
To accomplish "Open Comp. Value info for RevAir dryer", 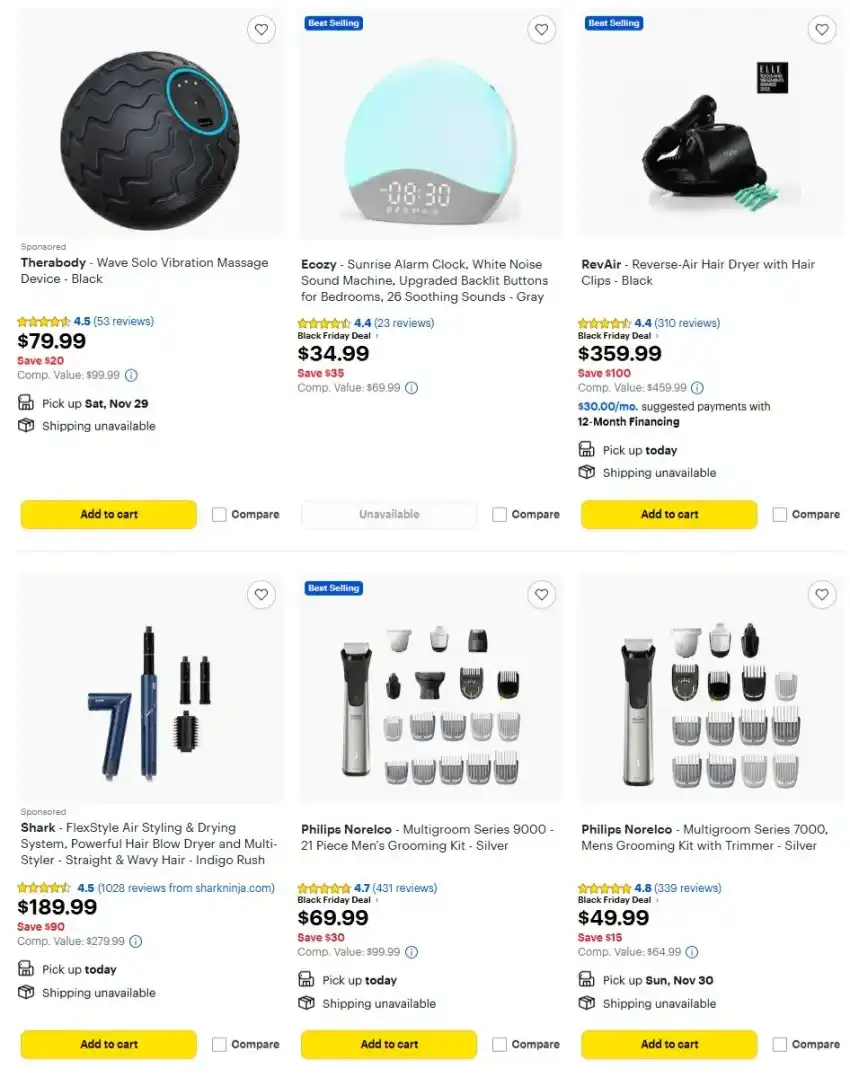I will click(697, 388).
